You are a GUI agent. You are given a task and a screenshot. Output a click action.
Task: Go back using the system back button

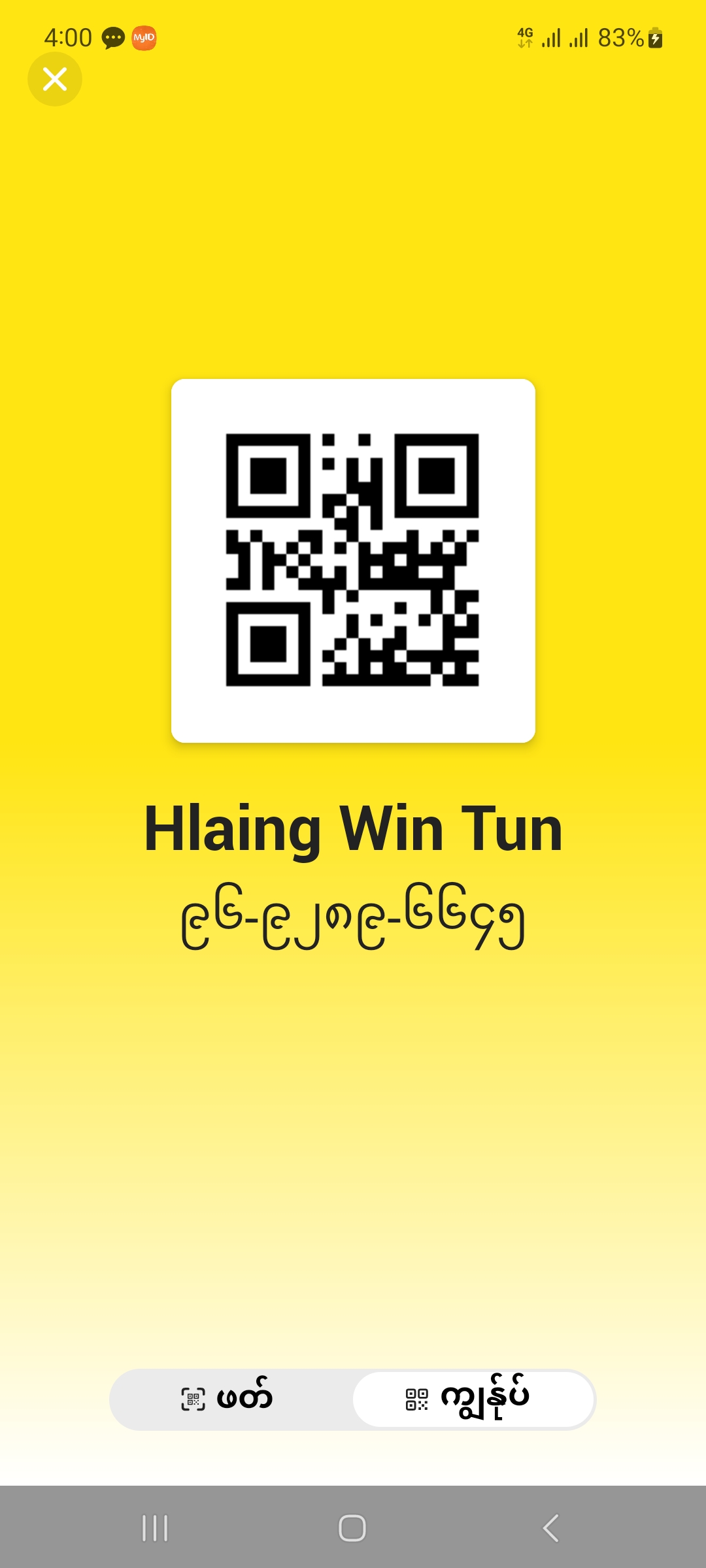tap(550, 1528)
